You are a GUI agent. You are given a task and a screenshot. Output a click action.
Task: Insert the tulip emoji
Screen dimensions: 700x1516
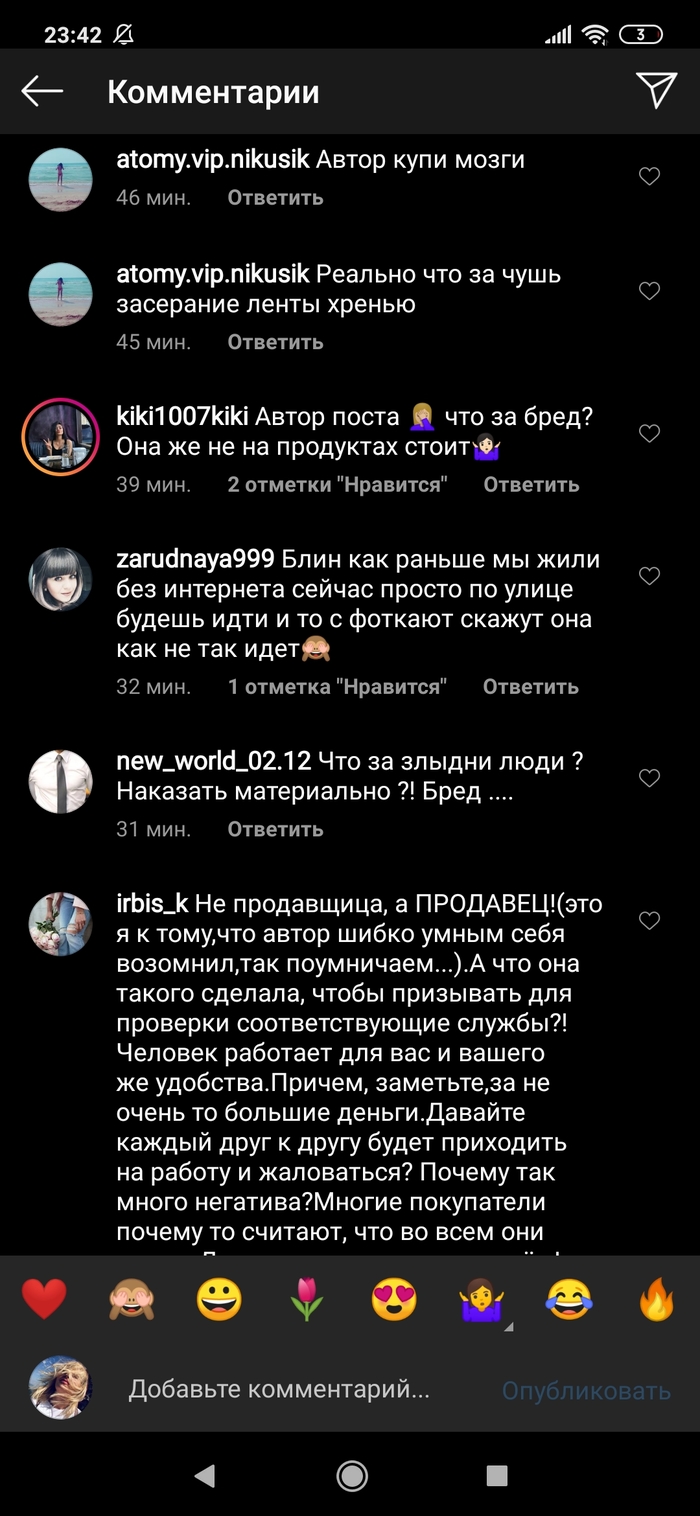coord(306,1300)
